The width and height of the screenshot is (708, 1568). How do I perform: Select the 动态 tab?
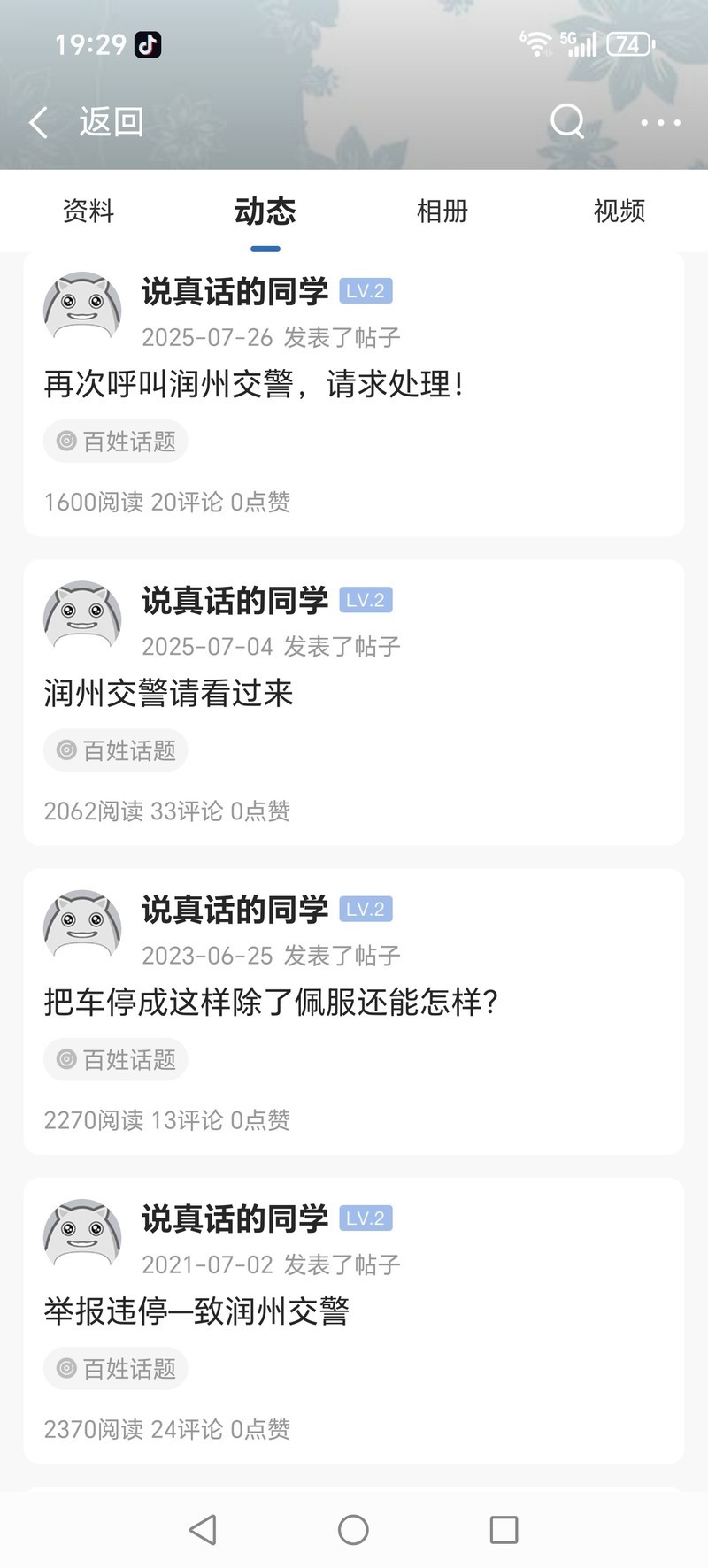click(x=265, y=211)
